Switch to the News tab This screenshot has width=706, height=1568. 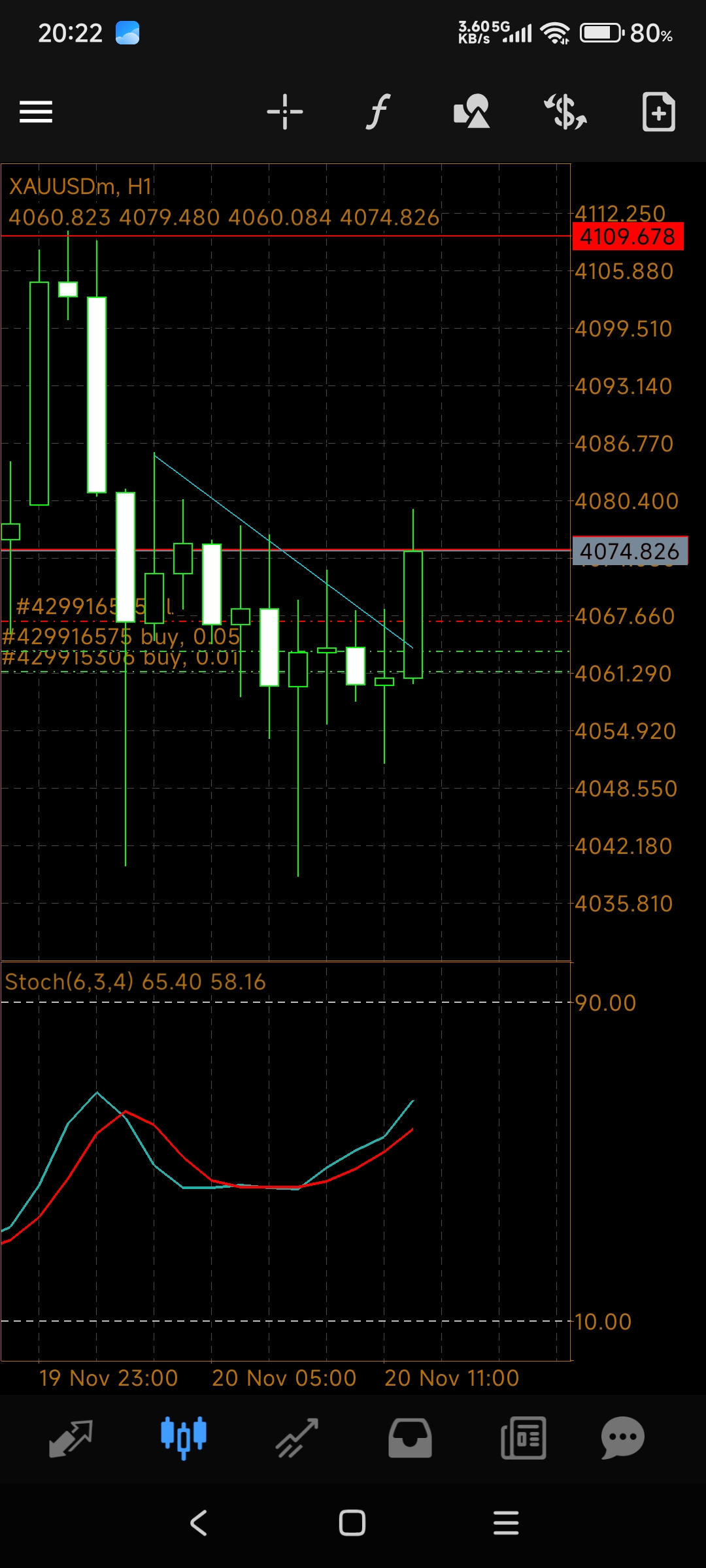tap(523, 1437)
